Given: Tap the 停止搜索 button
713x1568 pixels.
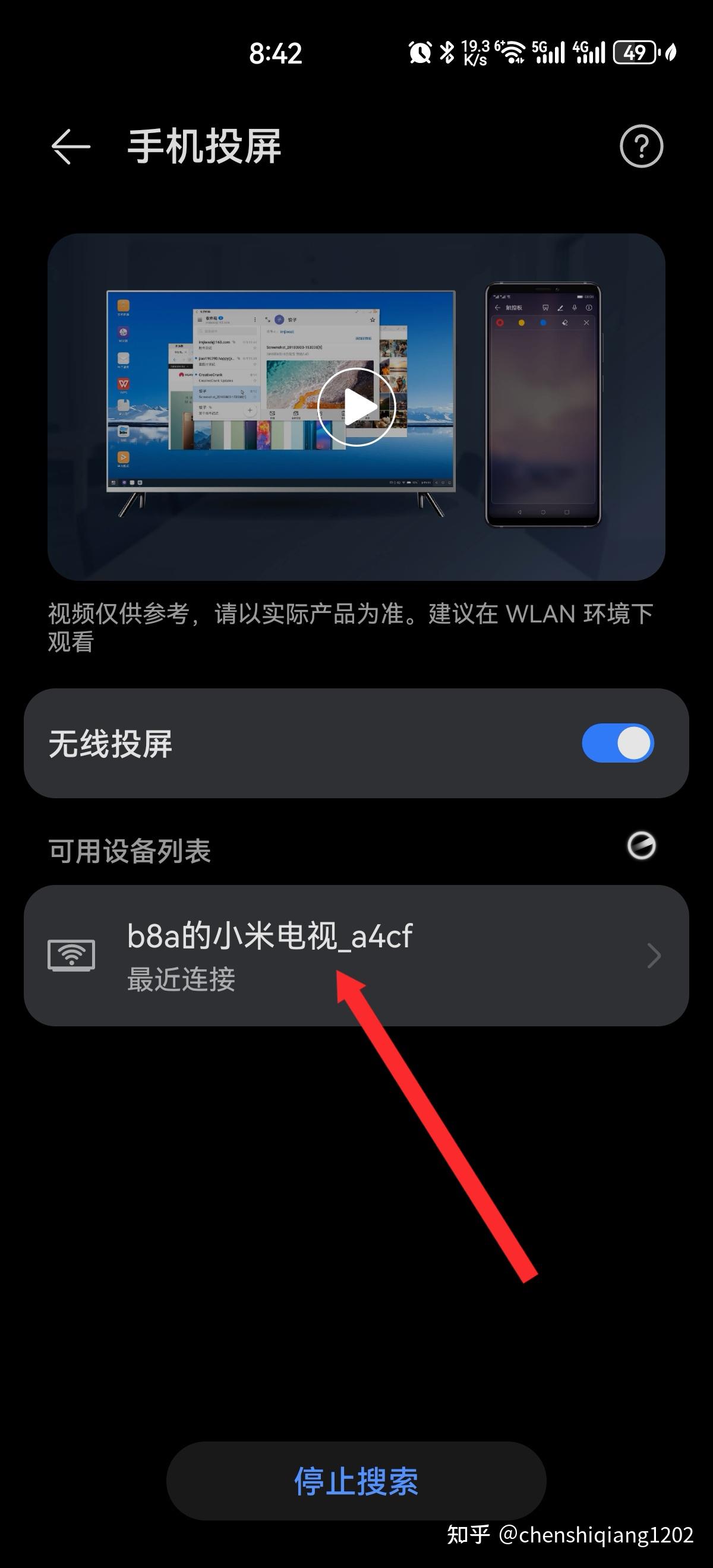Looking at the screenshot, I should 356,1481.
